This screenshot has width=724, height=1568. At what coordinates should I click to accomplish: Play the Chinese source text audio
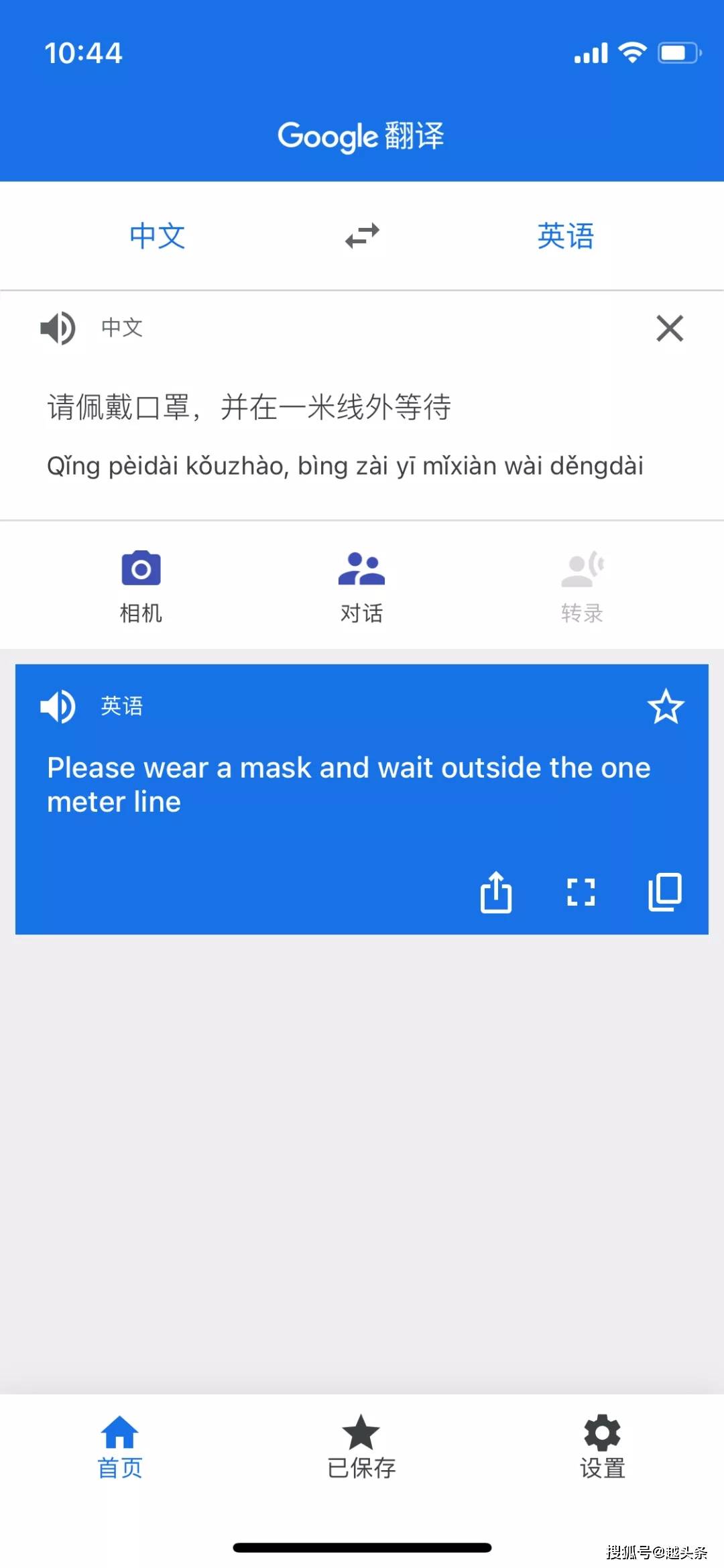click(58, 328)
